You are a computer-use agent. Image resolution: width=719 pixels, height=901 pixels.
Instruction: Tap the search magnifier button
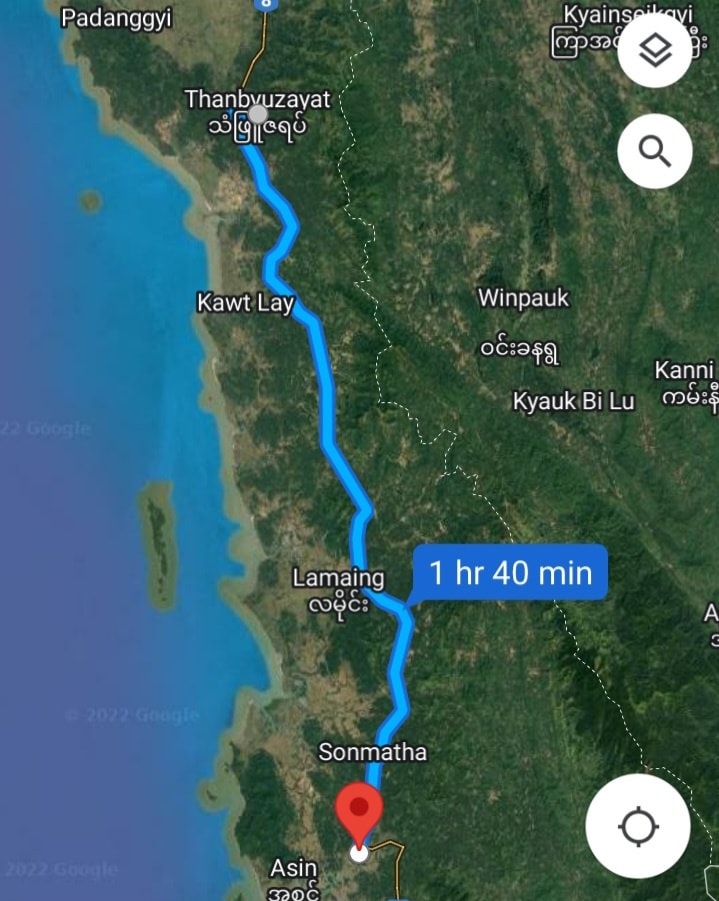point(655,151)
